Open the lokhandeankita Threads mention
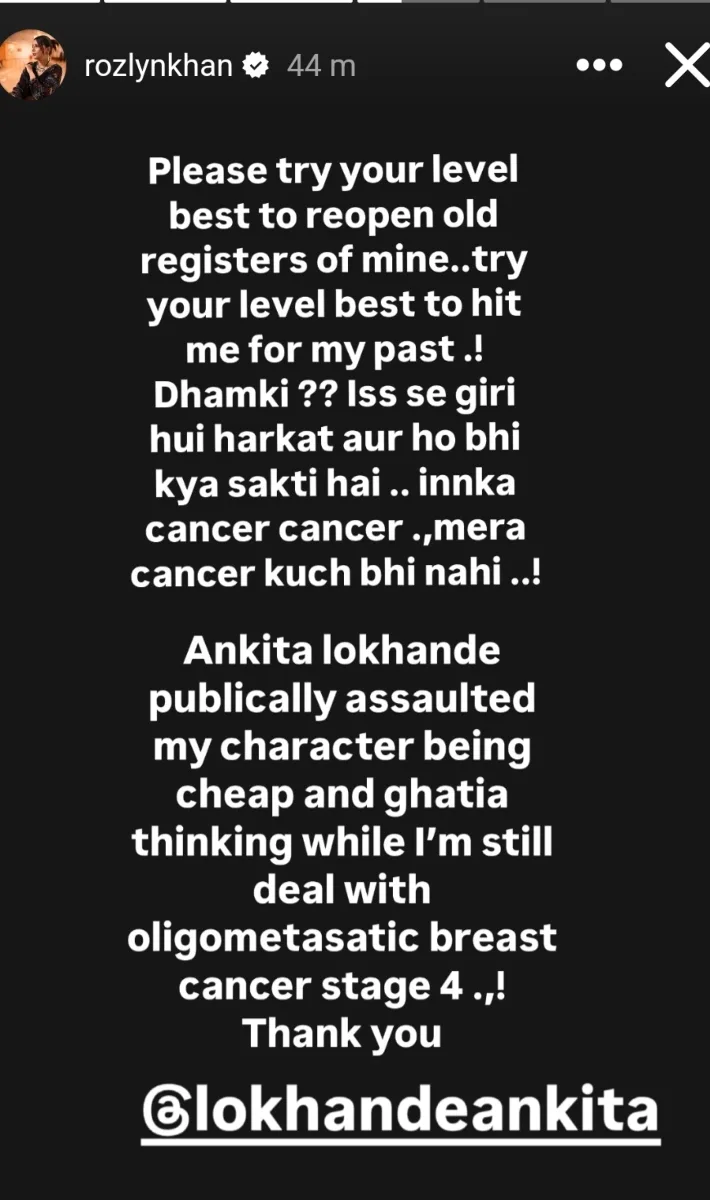The width and height of the screenshot is (710, 1200). [x=400, y=1113]
